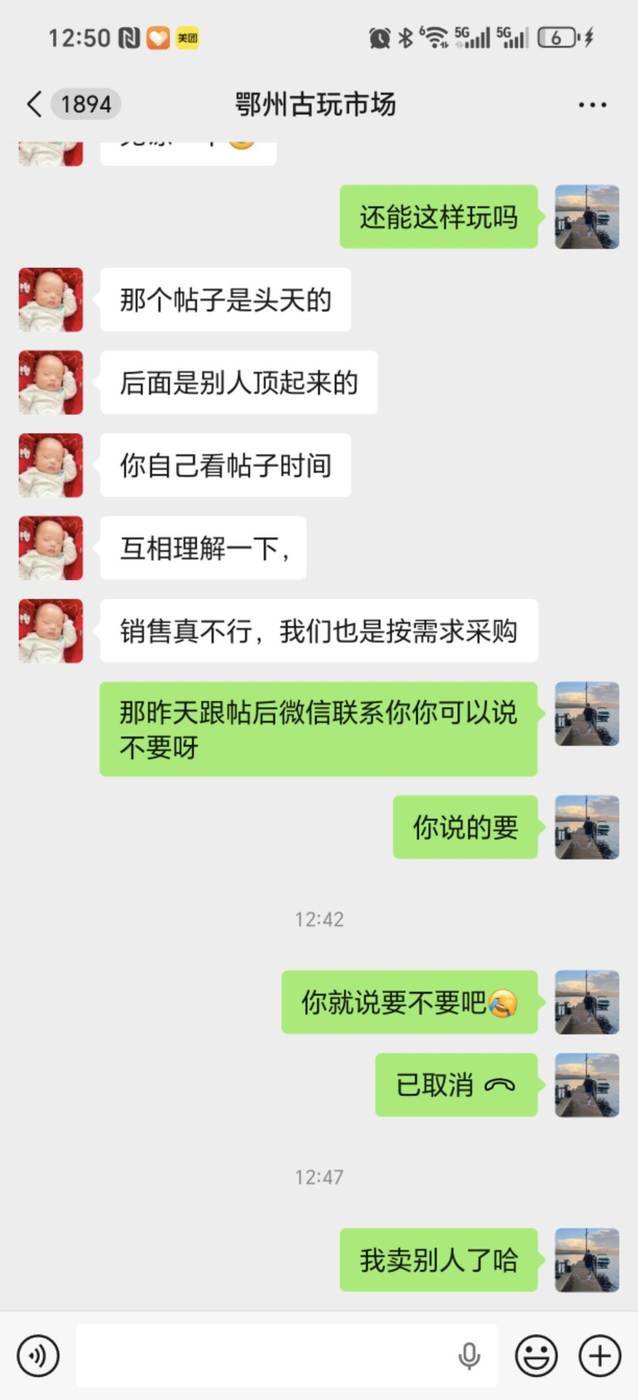Viewport: 638px width, 1400px height.
Task: Tap the microphone dictation icon
Action: click(468, 1356)
